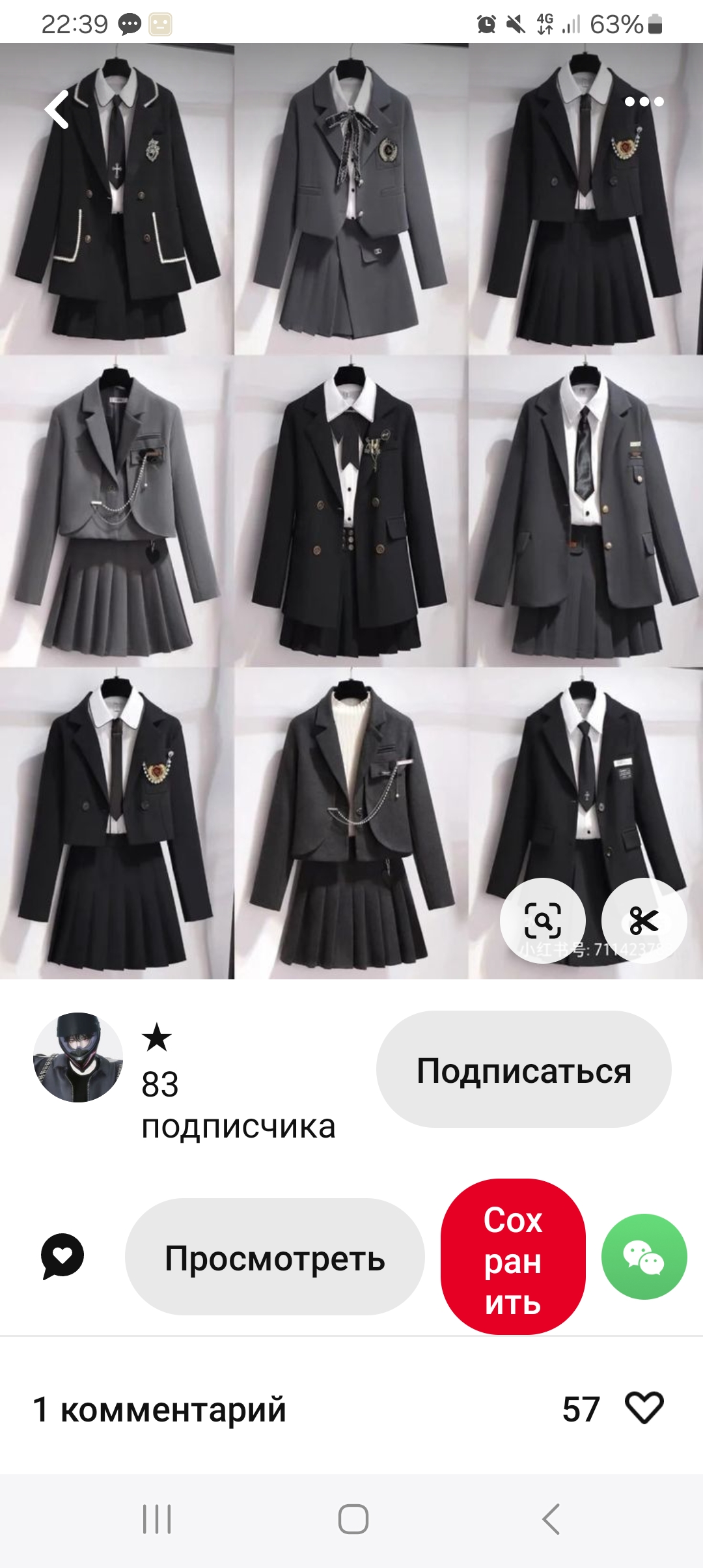703x1568 pixels.
Task: Open the system recent apps button
Action: 157,1519
